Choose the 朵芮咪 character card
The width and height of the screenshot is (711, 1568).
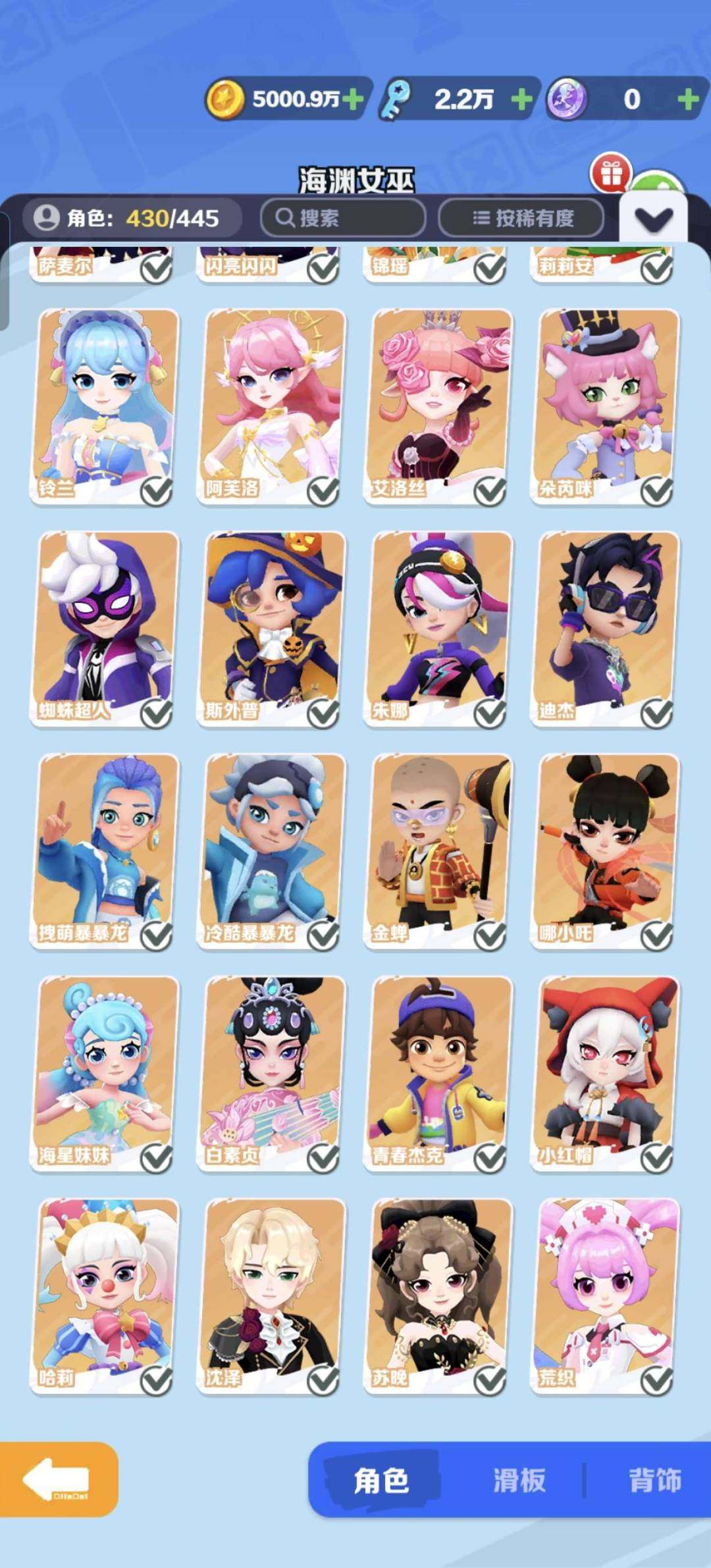coord(606,407)
